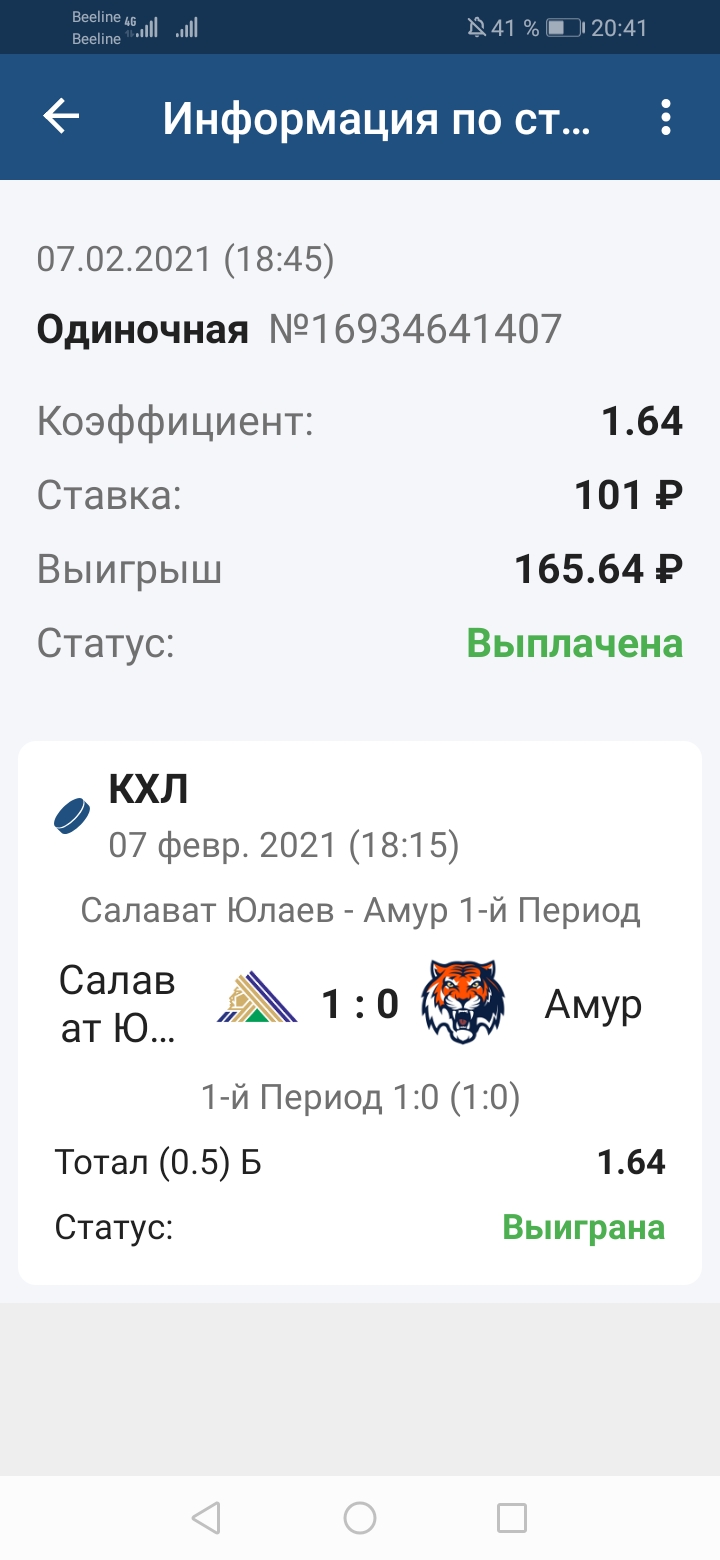Show recent apps

(512, 1518)
